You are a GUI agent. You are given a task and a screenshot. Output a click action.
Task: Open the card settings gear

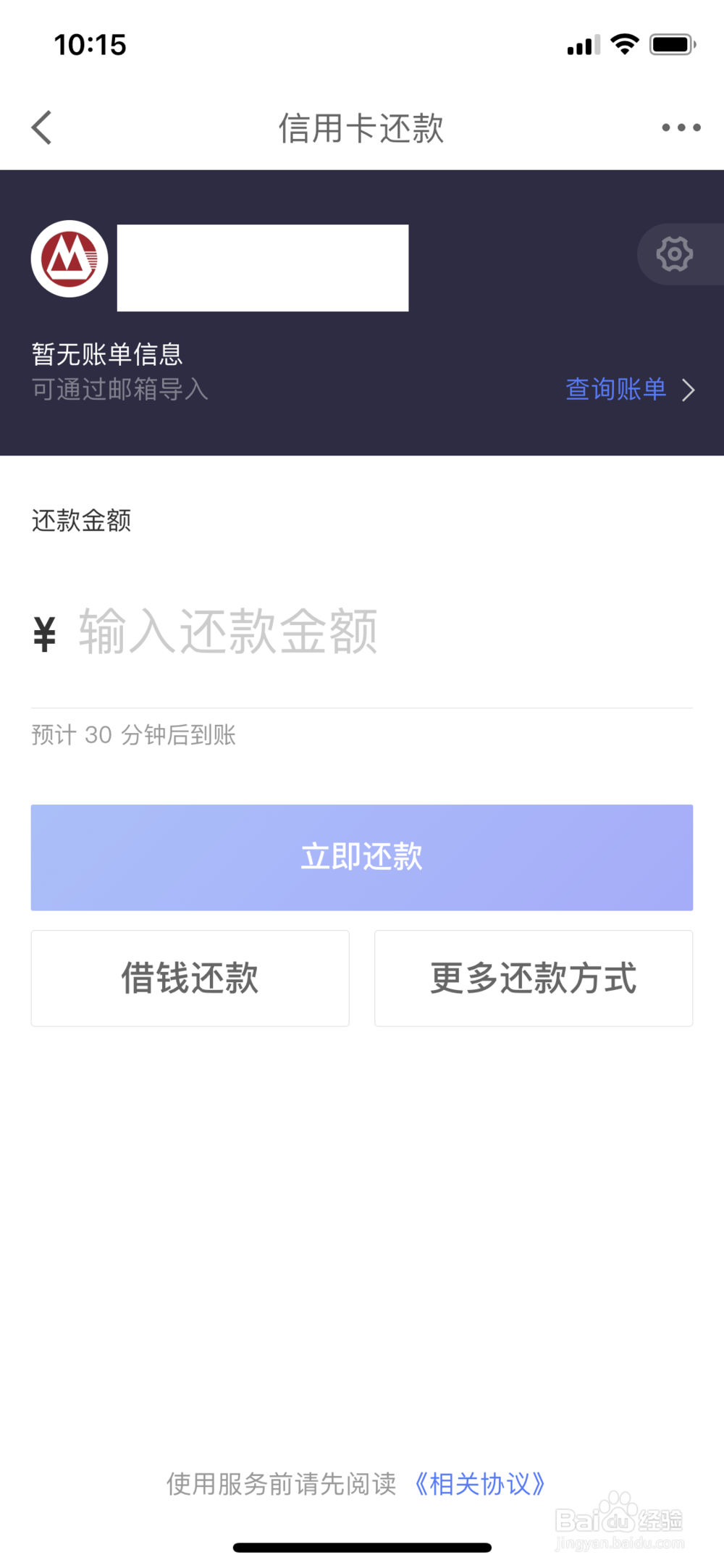click(675, 253)
